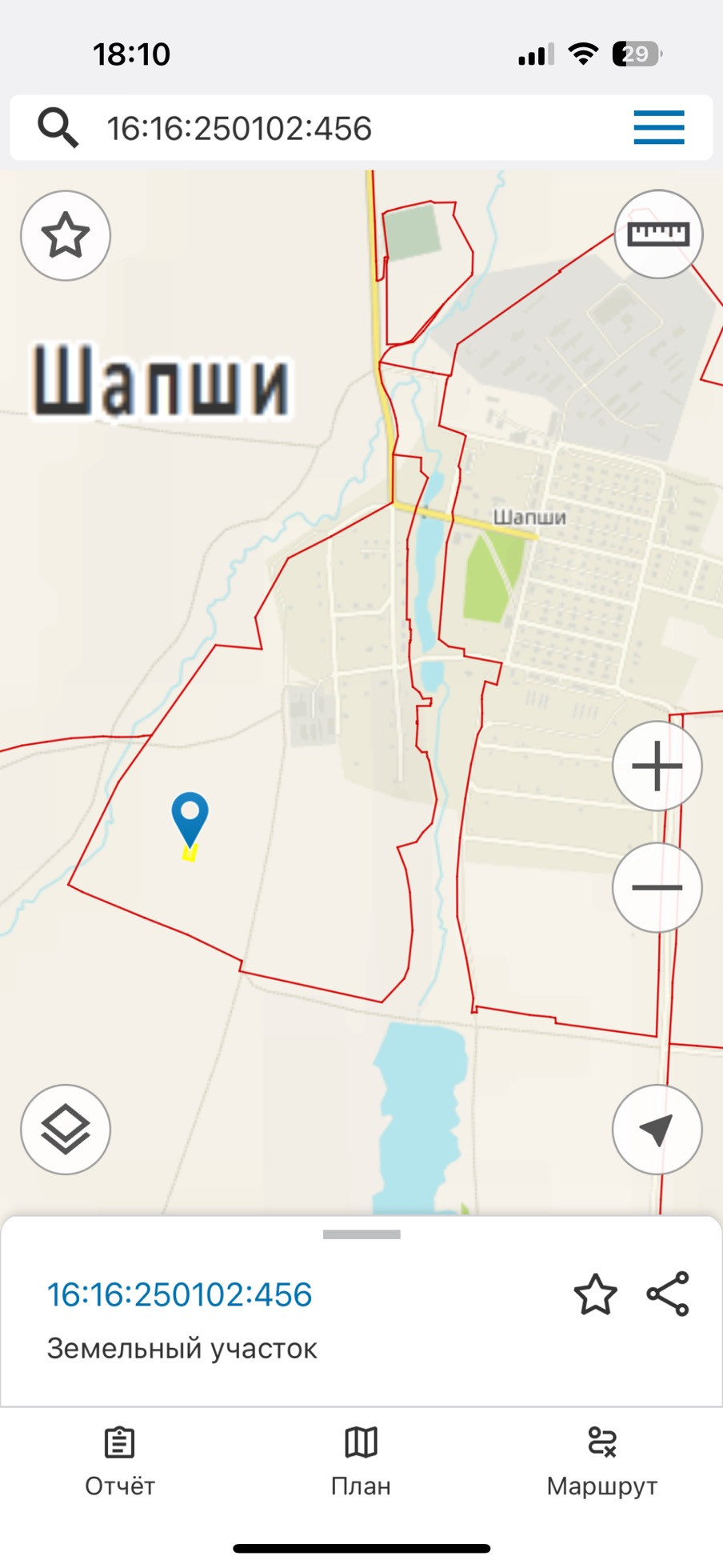Open the Отчёт tab
The width and height of the screenshot is (723, 1568).
[120, 1461]
